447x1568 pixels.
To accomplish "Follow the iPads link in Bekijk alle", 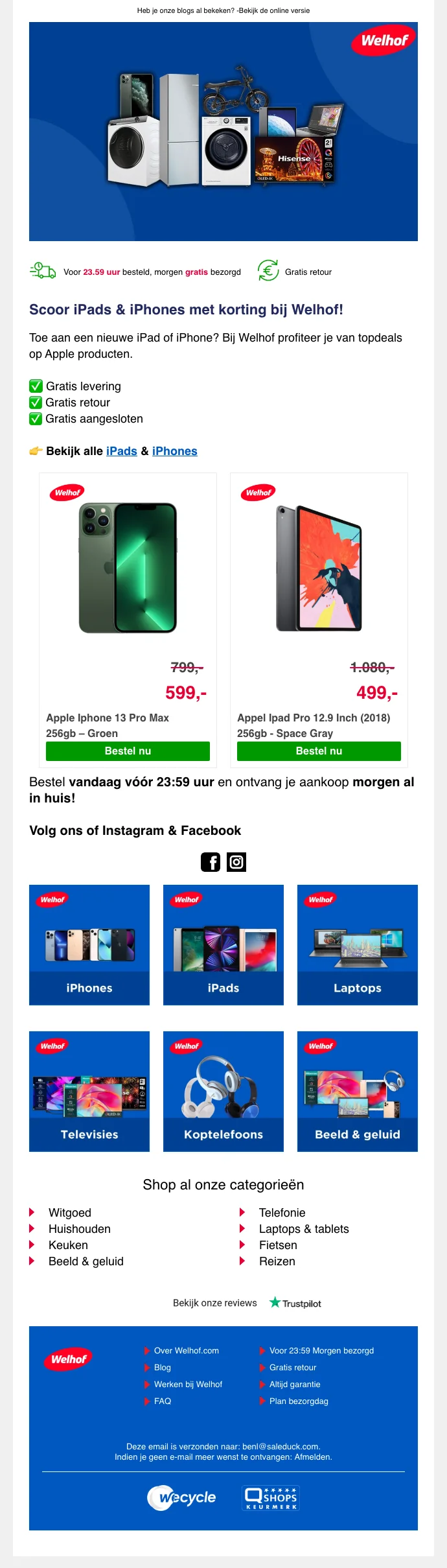I will (121, 451).
